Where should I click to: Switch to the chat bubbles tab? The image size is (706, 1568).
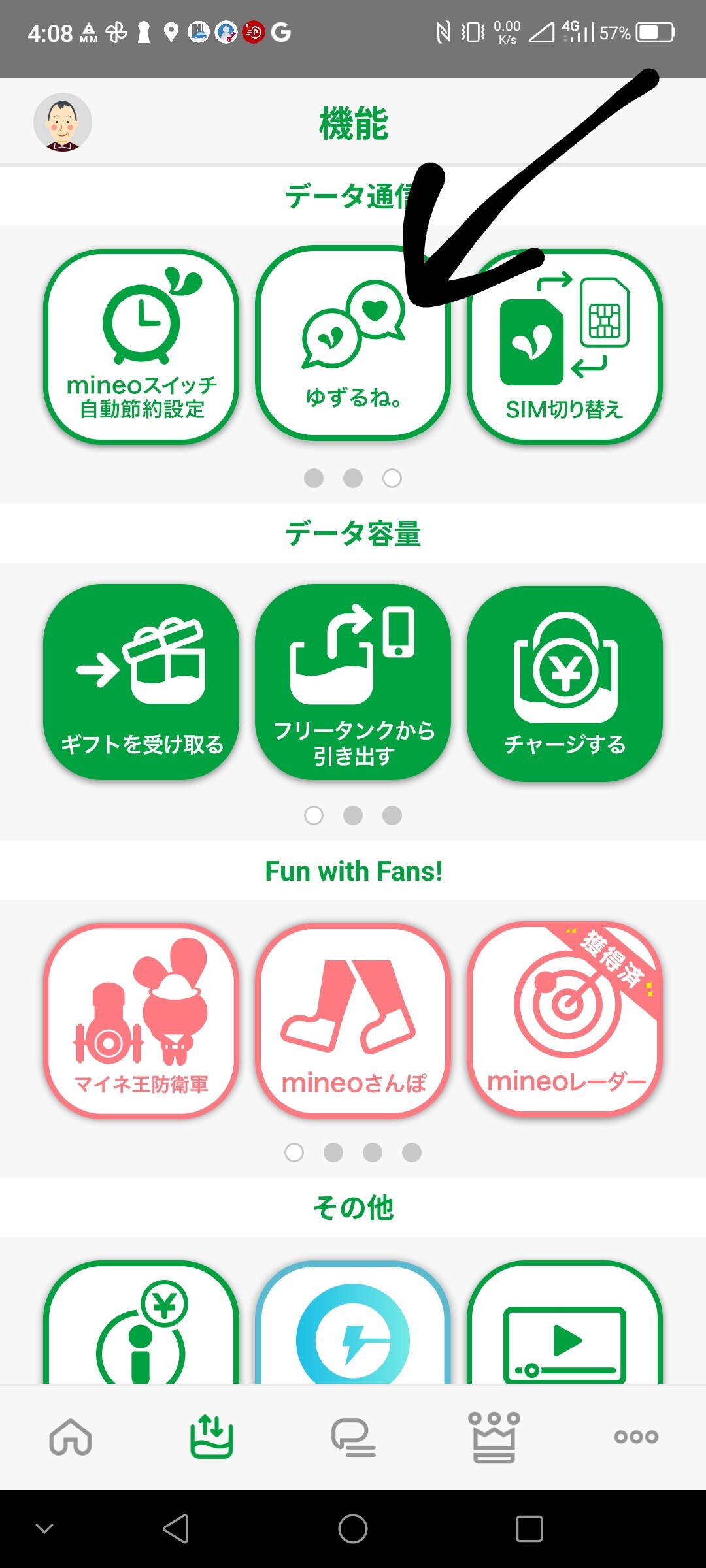[353, 1437]
